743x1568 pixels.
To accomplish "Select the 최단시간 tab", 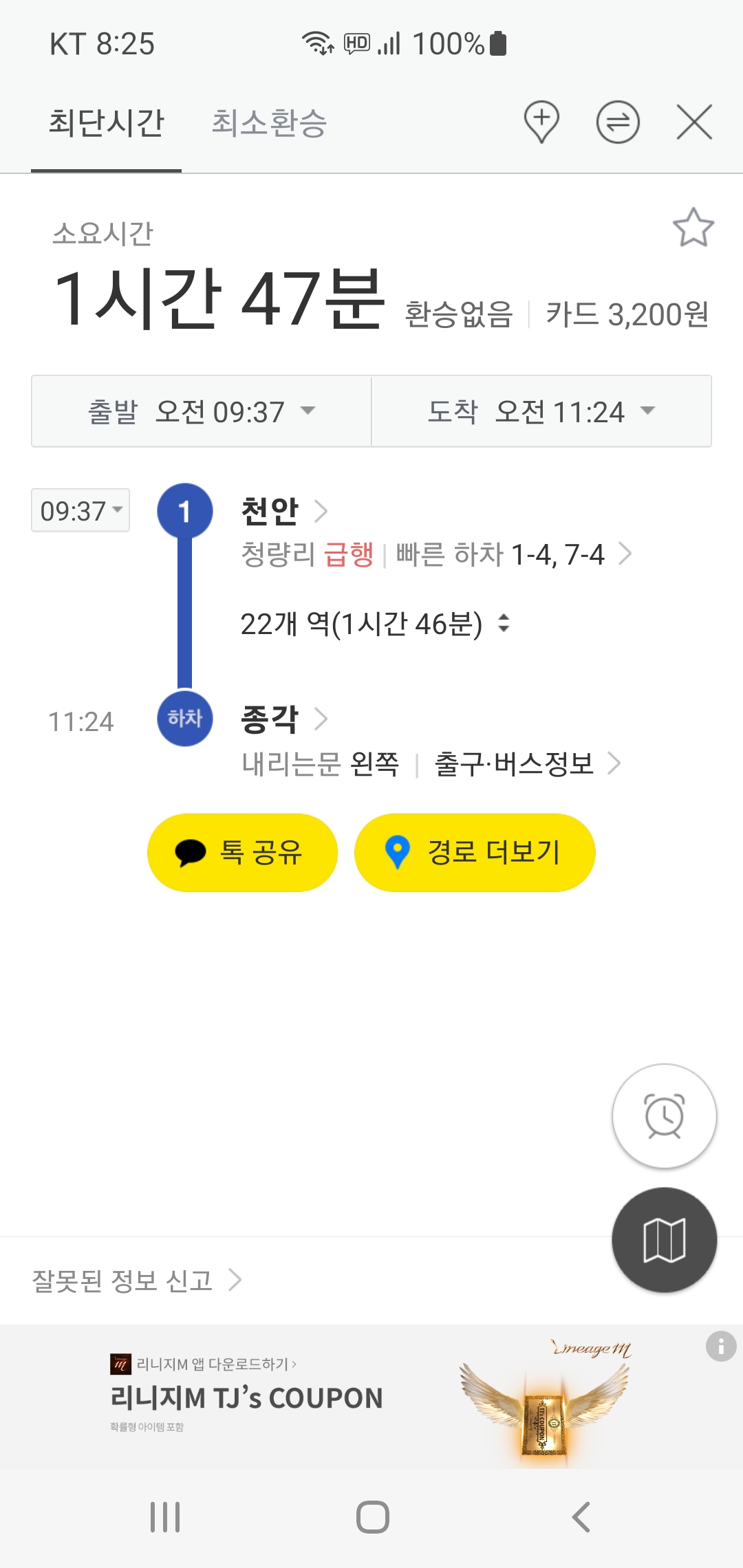I will click(106, 124).
